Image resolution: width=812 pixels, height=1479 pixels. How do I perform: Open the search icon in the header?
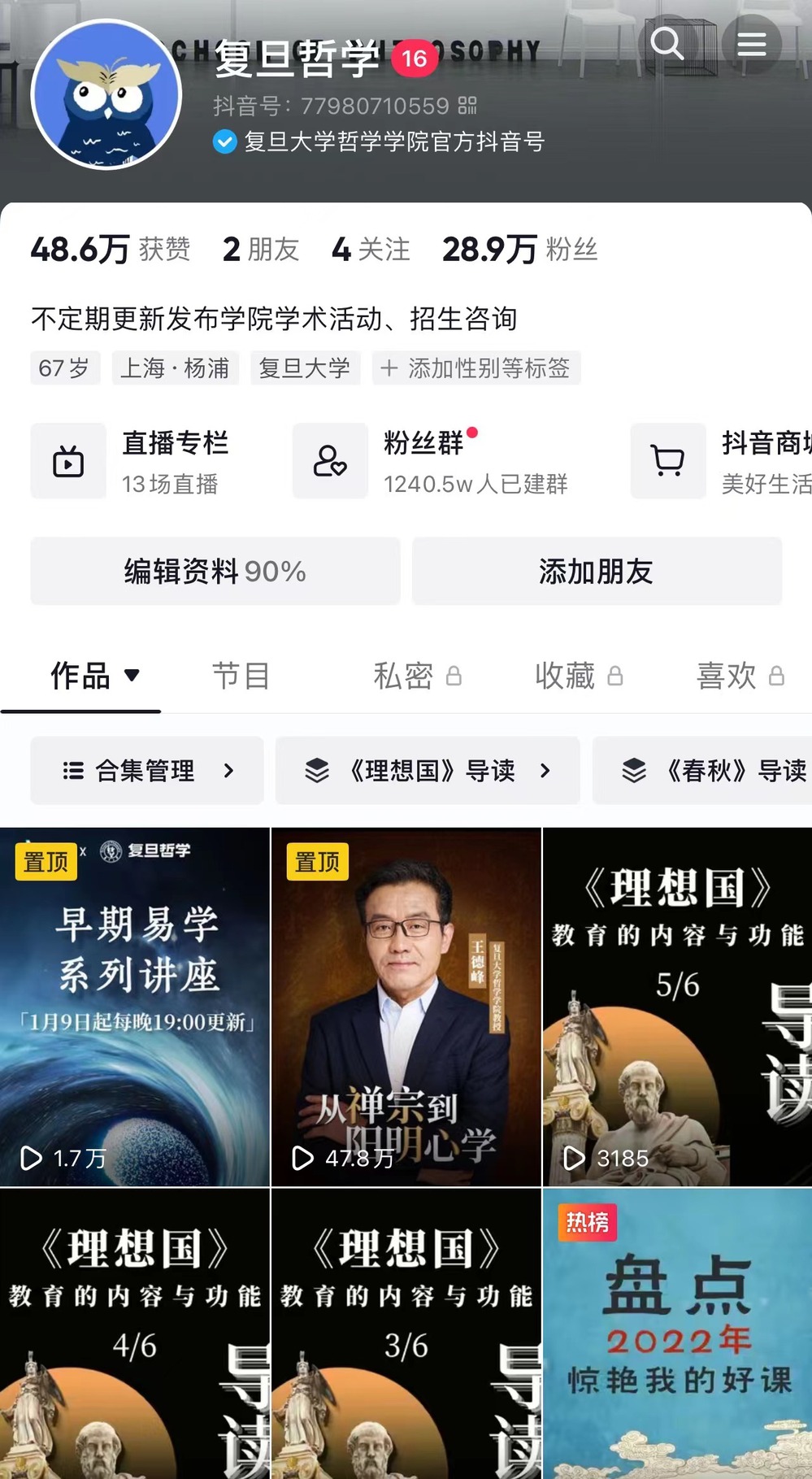[x=667, y=44]
